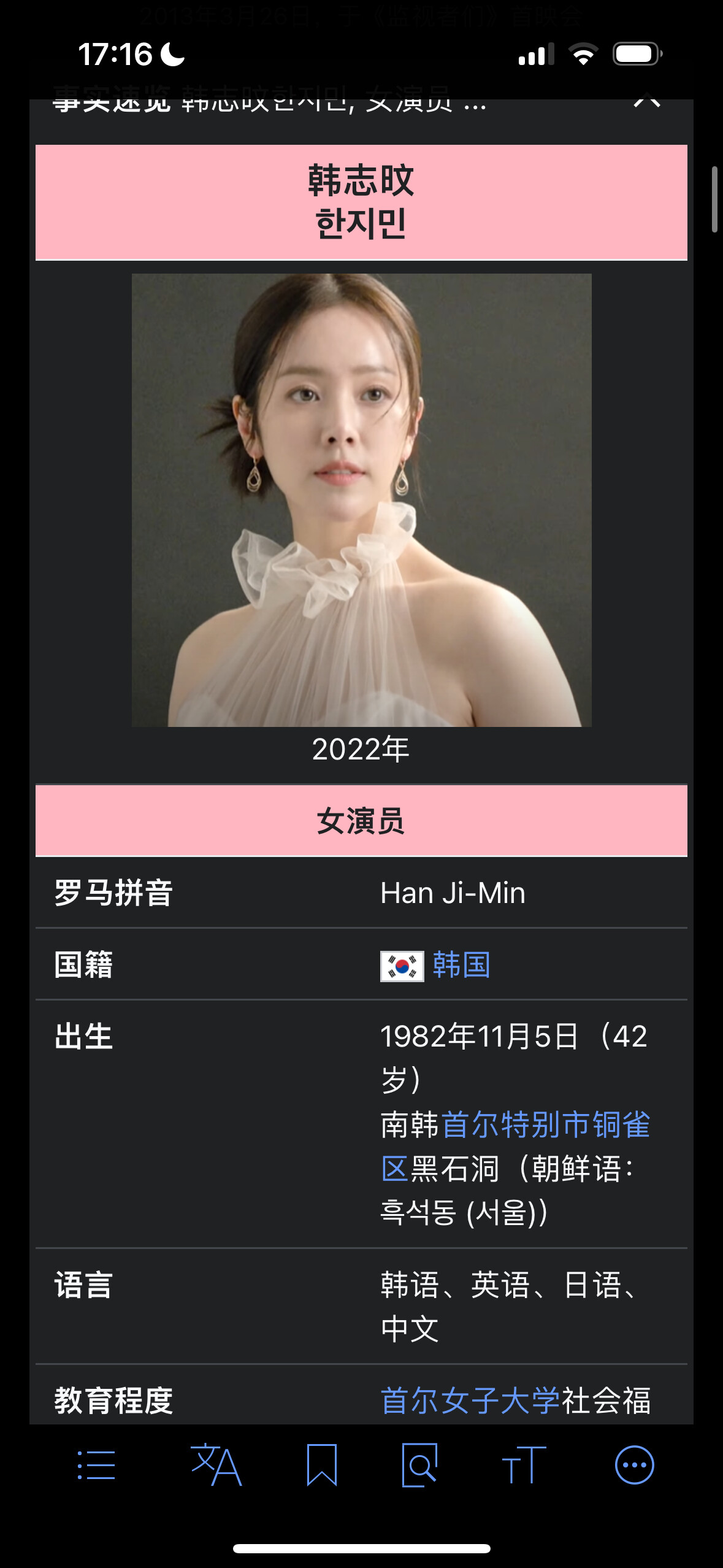723x1568 pixels.
Task: Open the text size settings
Action: click(524, 1466)
